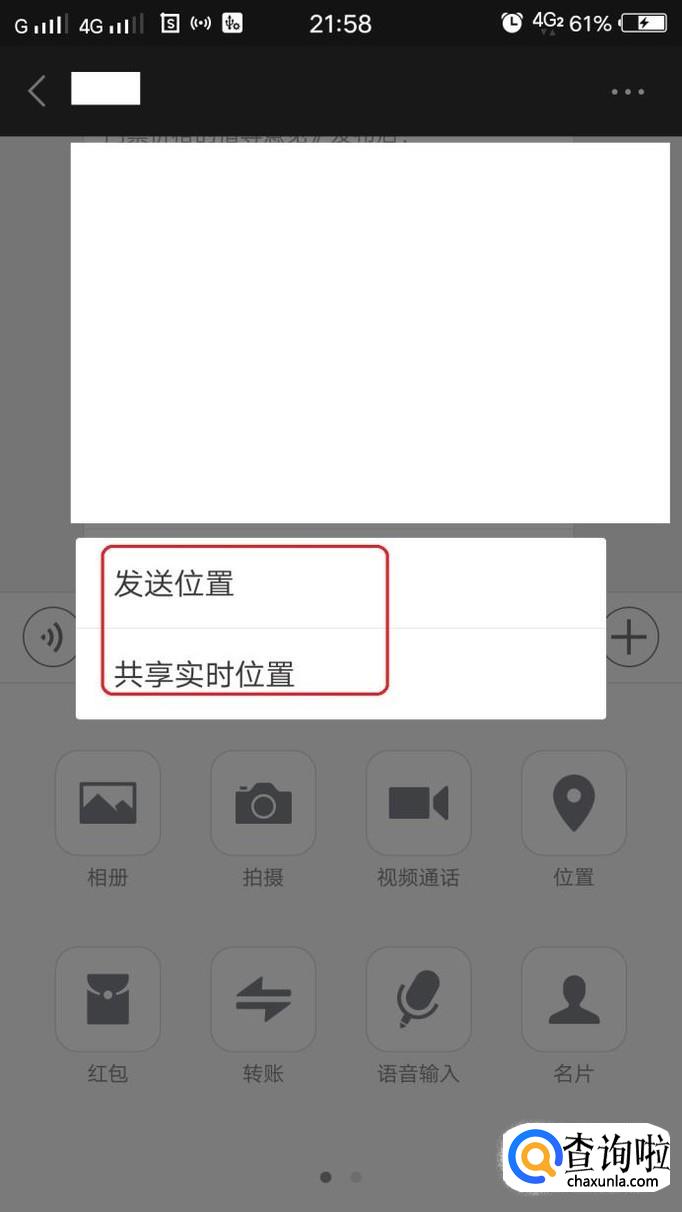Send a 红包 red packet
The width and height of the screenshot is (682, 1212).
coord(108,999)
